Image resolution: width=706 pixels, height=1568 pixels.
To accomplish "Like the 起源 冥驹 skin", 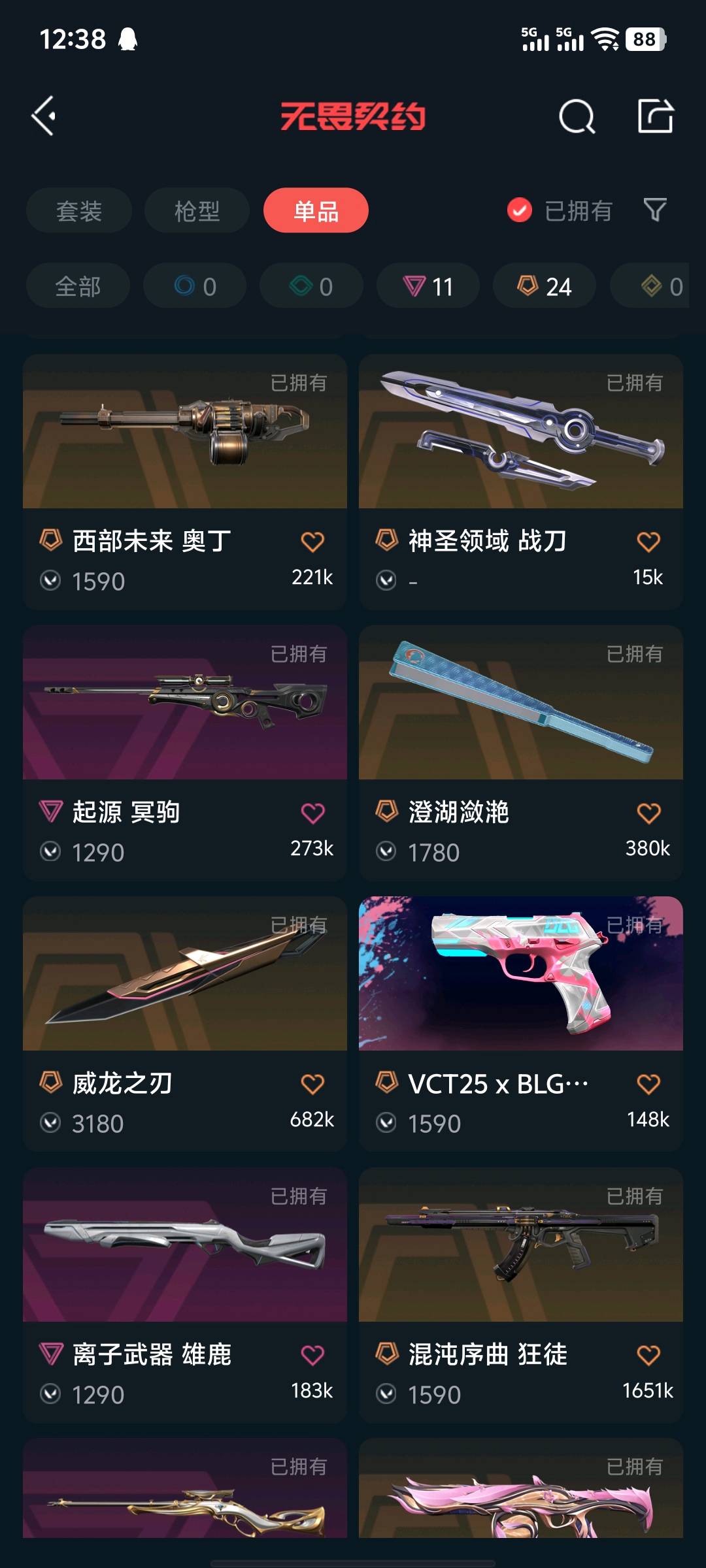I will point(312,813).
